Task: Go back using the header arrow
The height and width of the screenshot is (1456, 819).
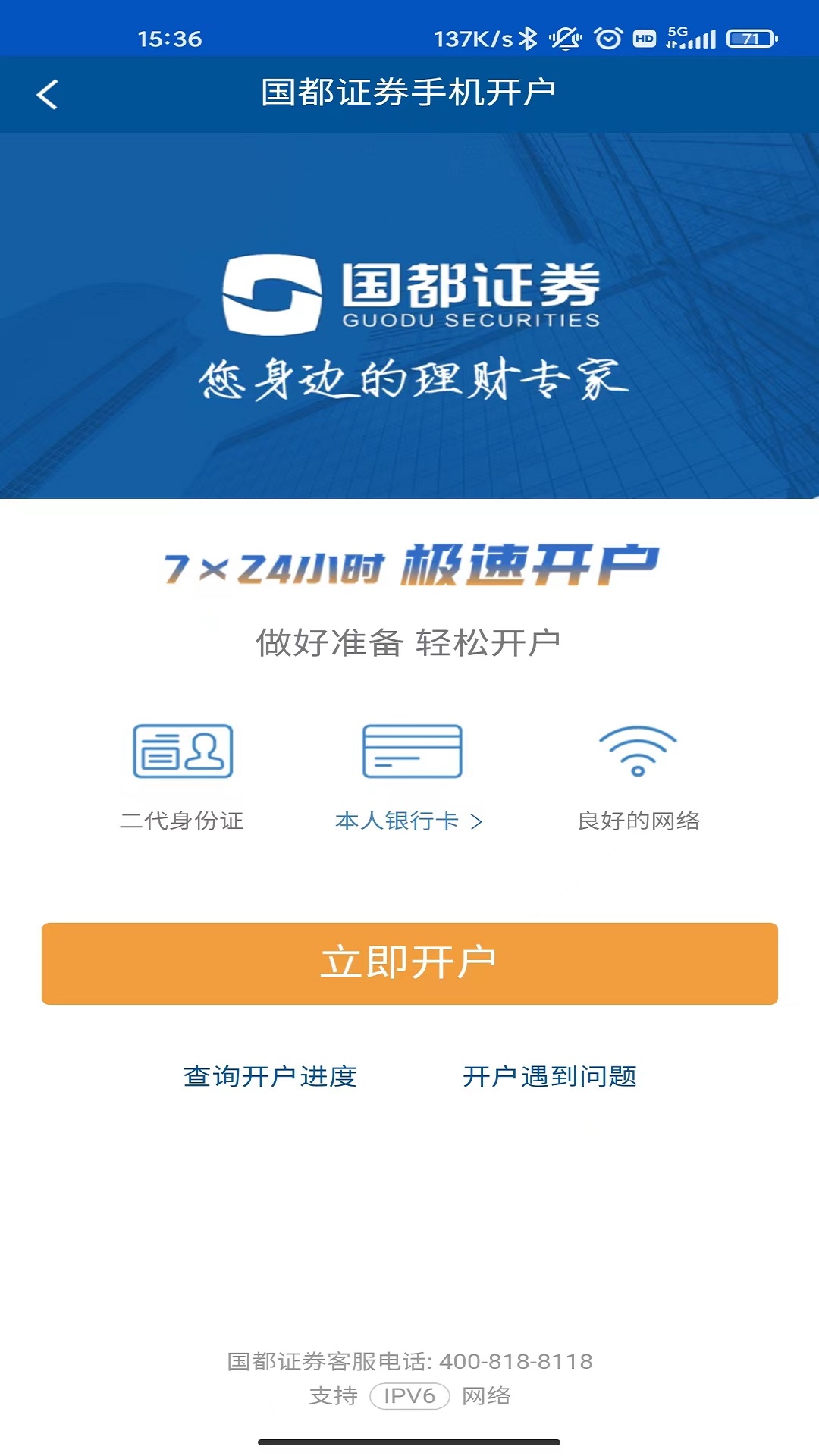Action: pyautogui.click(x=47, y=95)
